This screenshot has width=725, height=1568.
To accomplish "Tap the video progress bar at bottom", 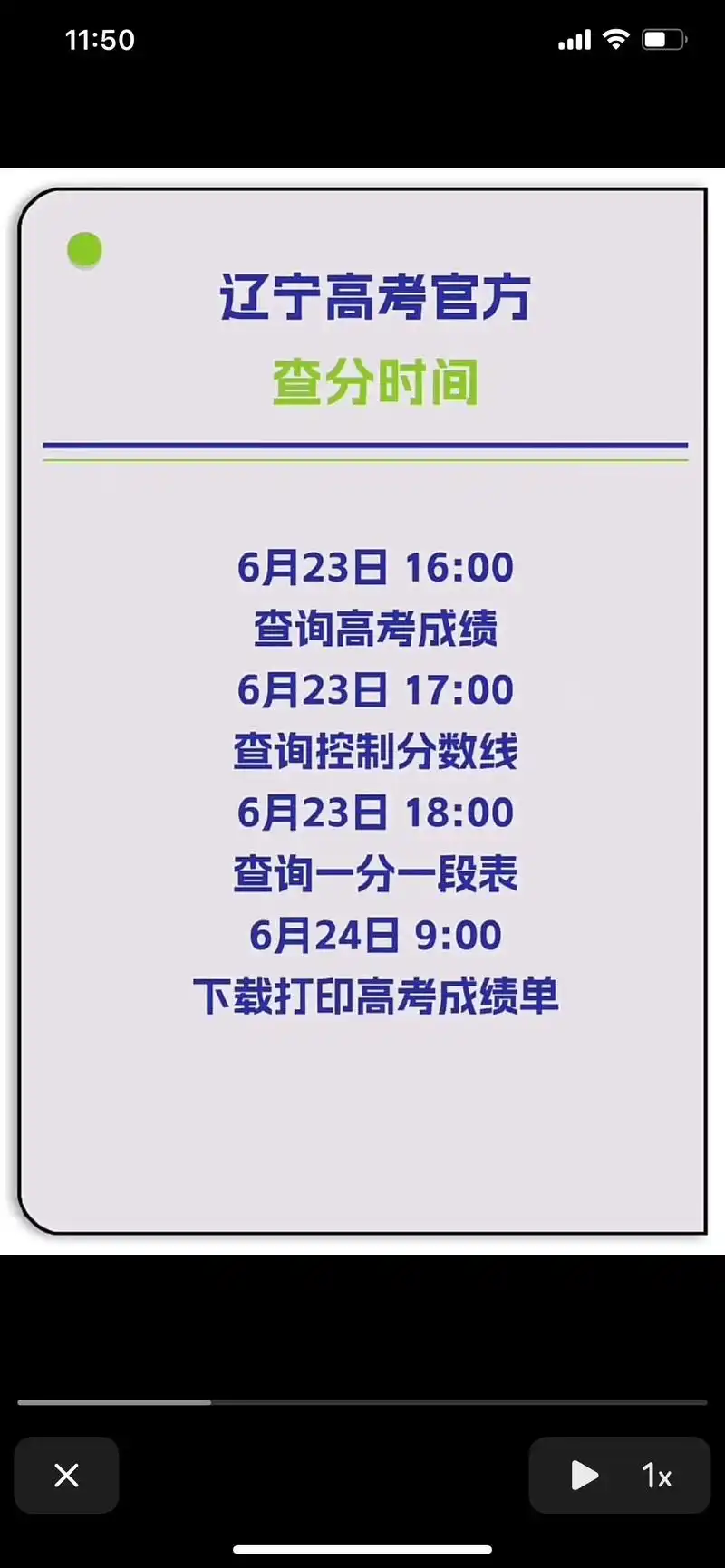I will (362, 1400).
